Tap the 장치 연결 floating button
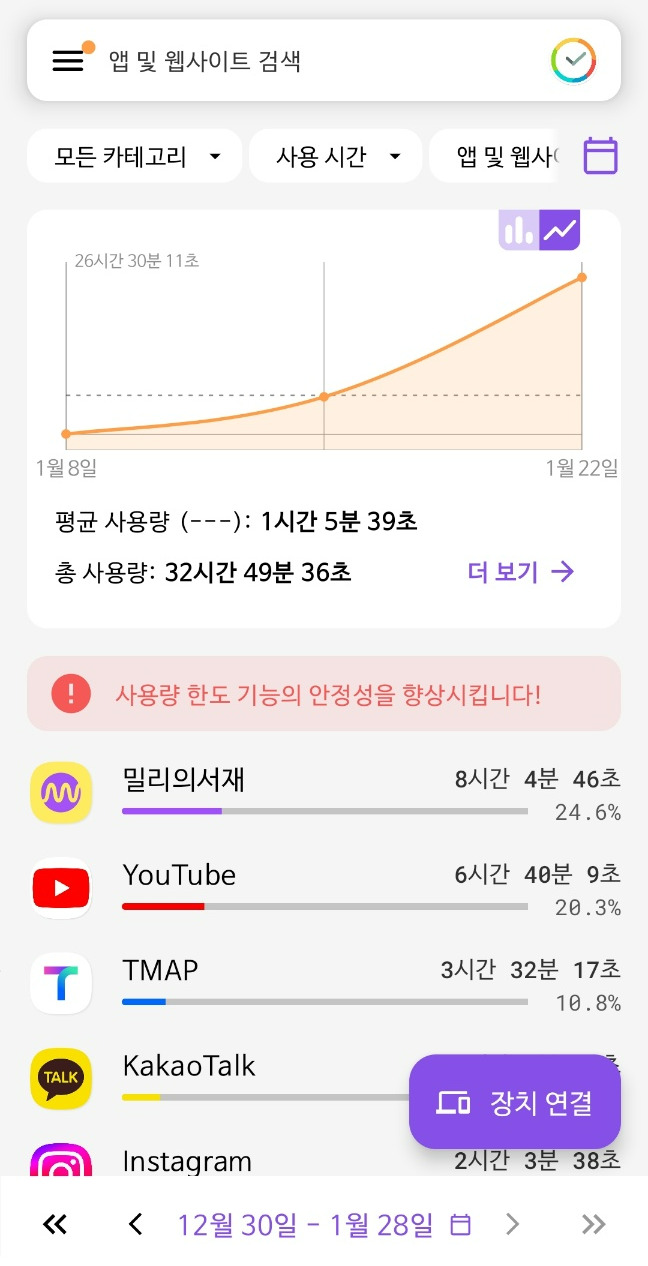Viewport: 648px width, 1266px height. point(515,1102)
